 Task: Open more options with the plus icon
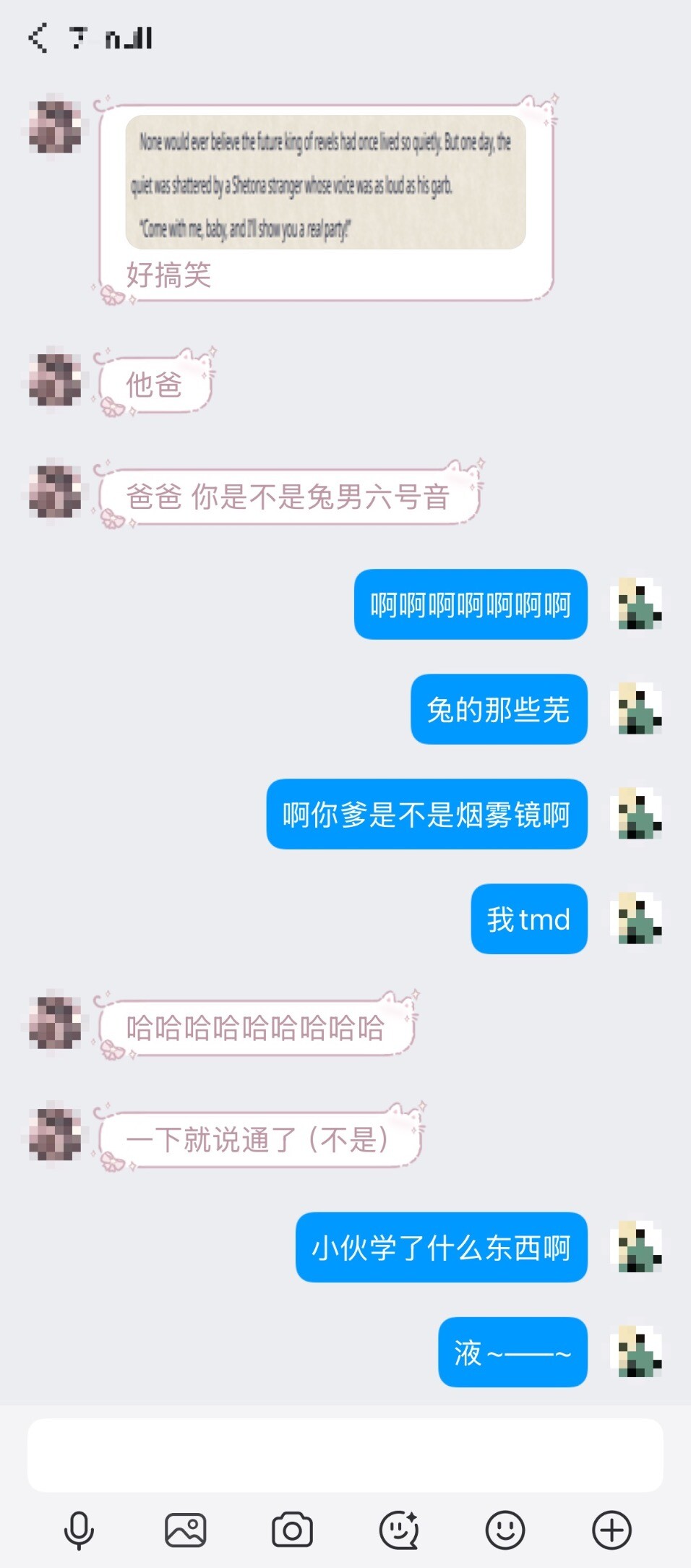click(x=612, y=1530)
